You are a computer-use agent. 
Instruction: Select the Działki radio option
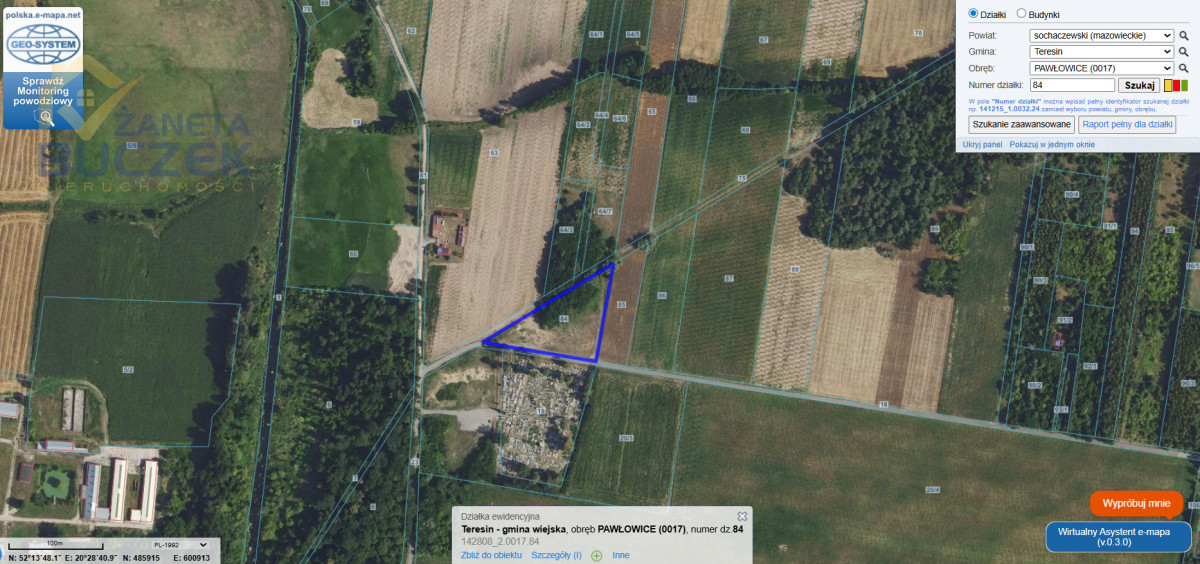(974, 14)
